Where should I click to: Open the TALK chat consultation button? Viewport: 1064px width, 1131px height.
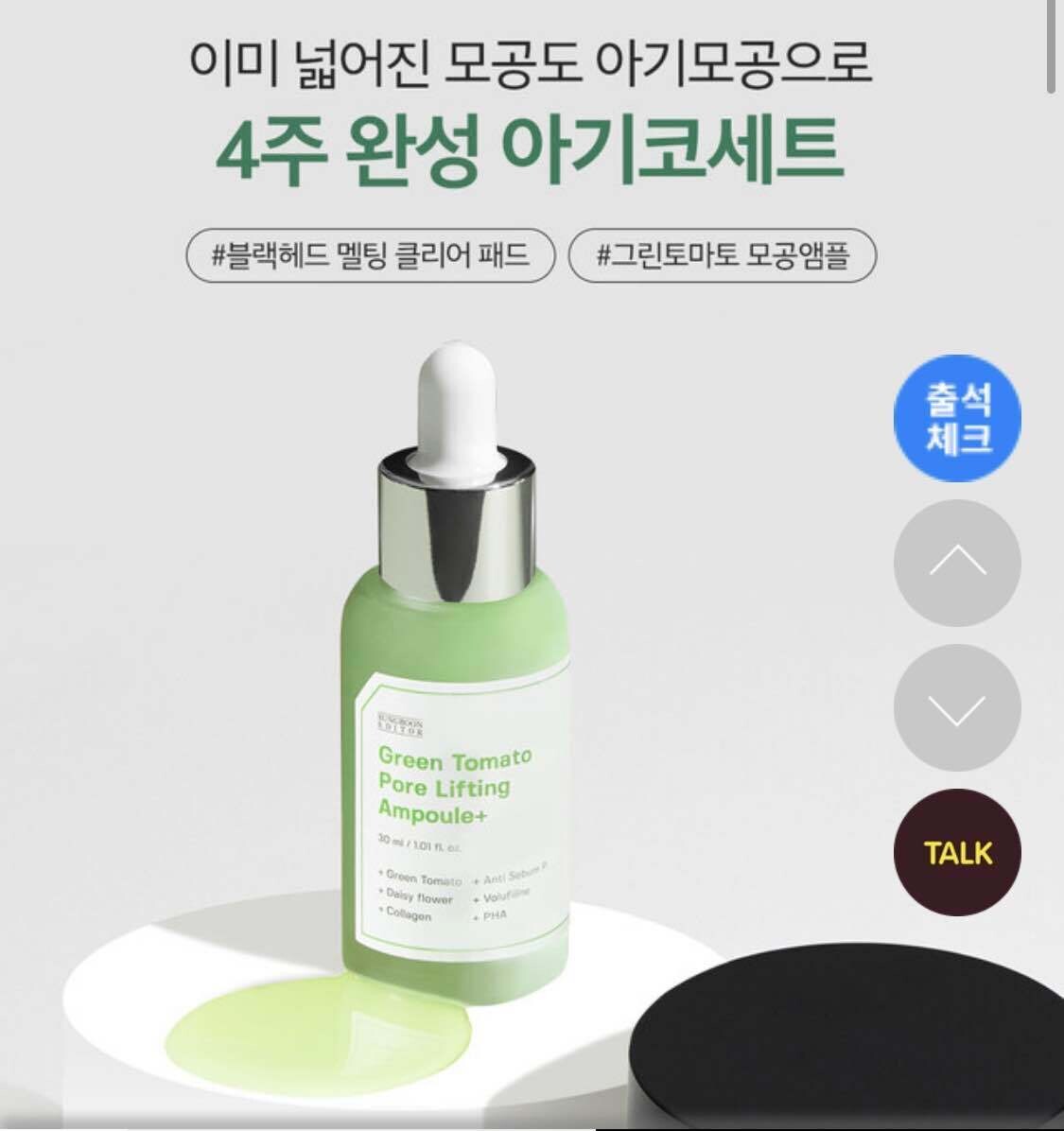pyautogui.click(x=957, y=853)
